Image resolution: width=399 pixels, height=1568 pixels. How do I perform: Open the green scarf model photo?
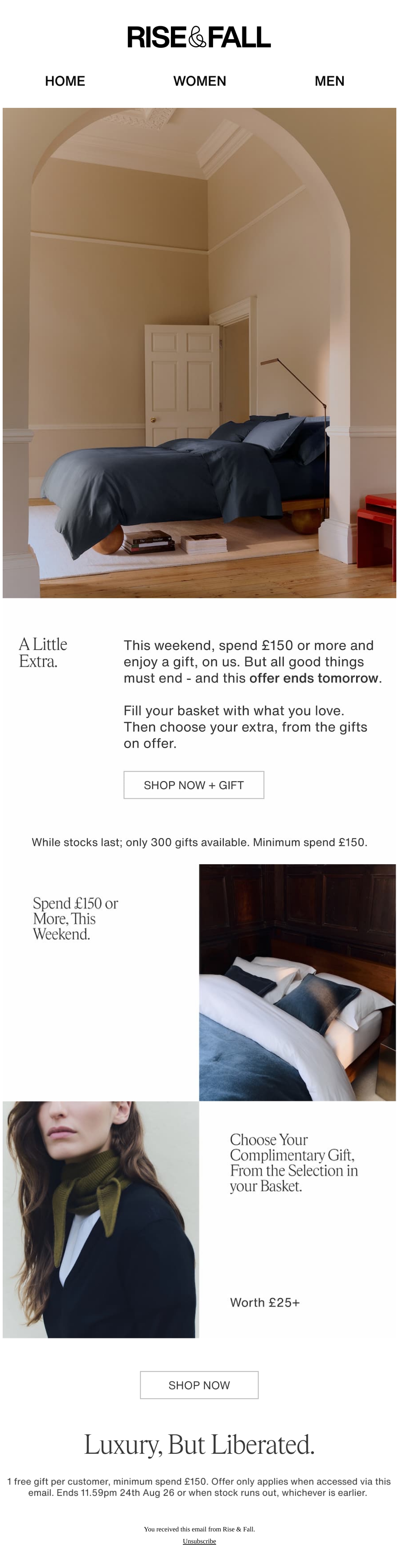(100, 1218)
